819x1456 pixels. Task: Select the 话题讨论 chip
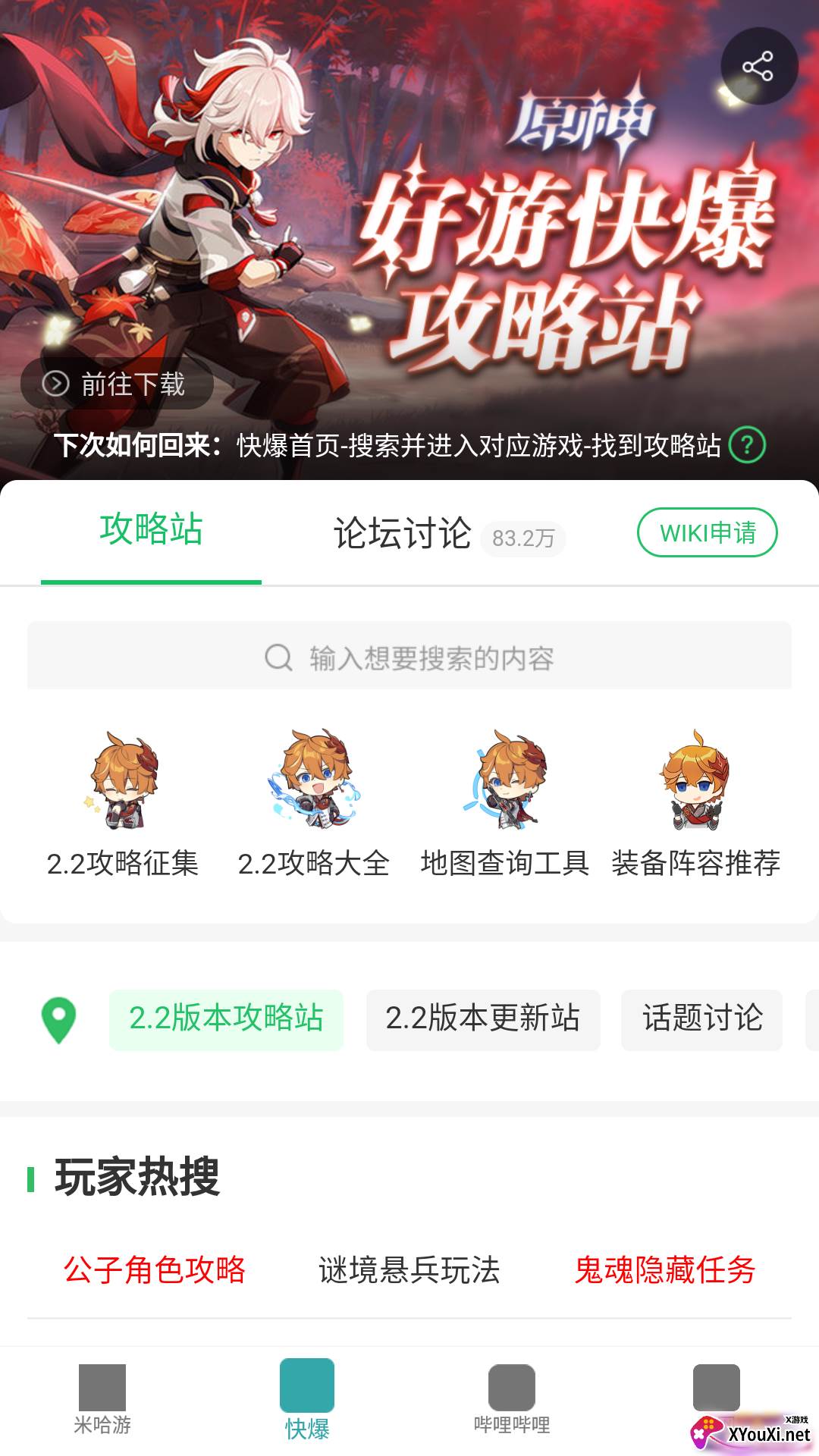pyautogui.click(x=702, y=1019)
